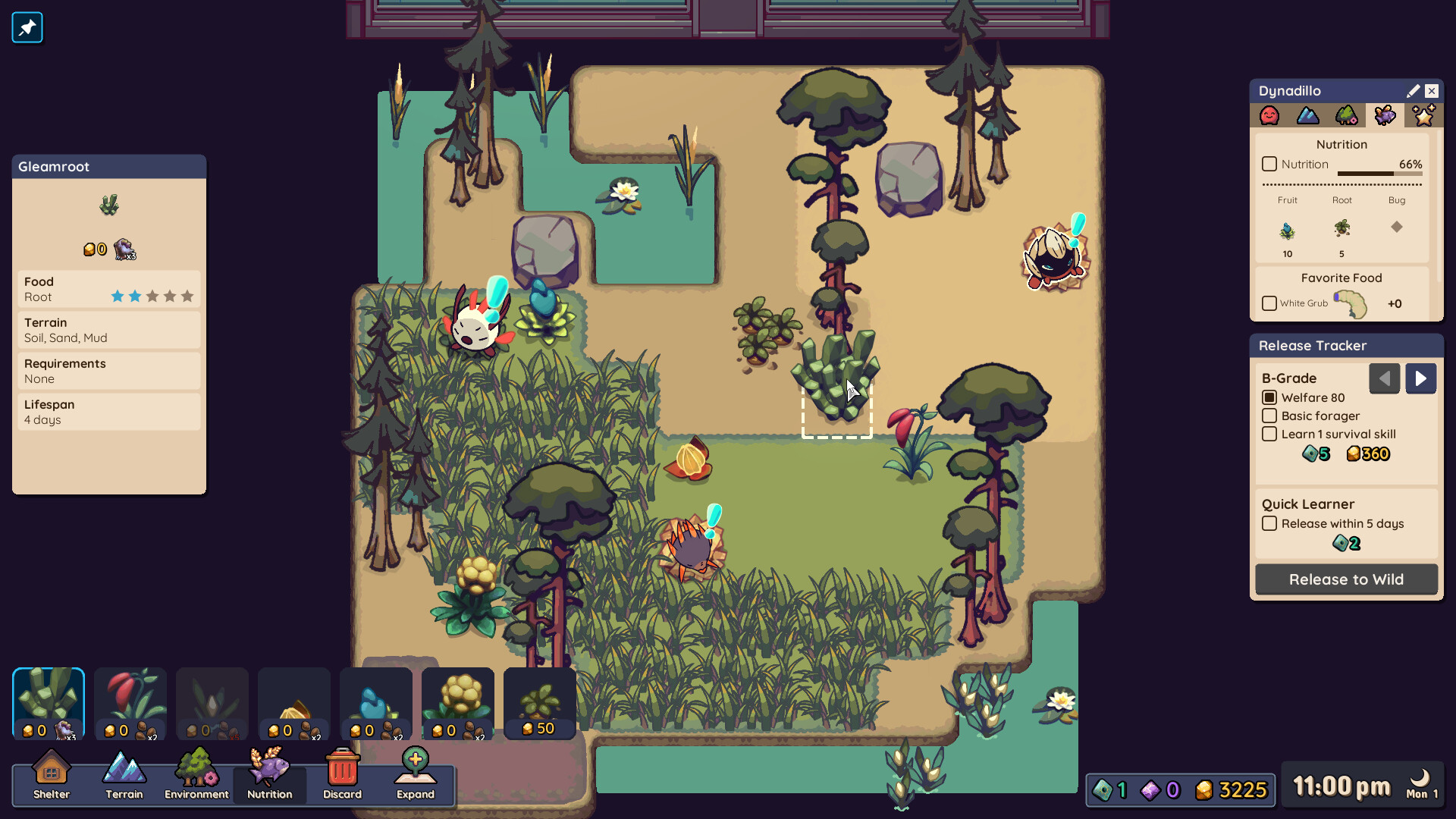
Task: Select the Discard trash tool
Action: click(342, 775)
